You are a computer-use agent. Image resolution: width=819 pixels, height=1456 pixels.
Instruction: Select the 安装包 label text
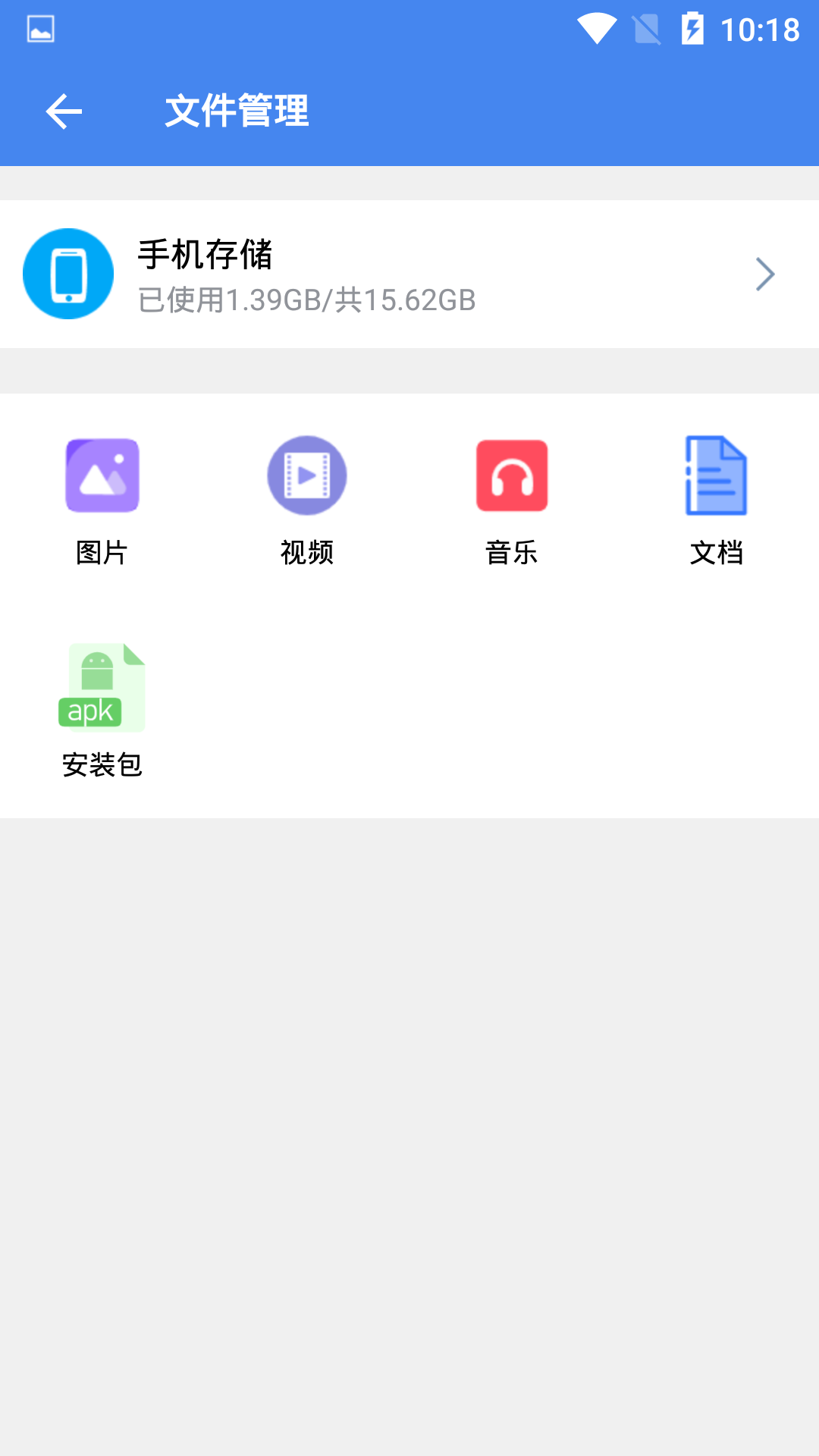coord(102,766)
